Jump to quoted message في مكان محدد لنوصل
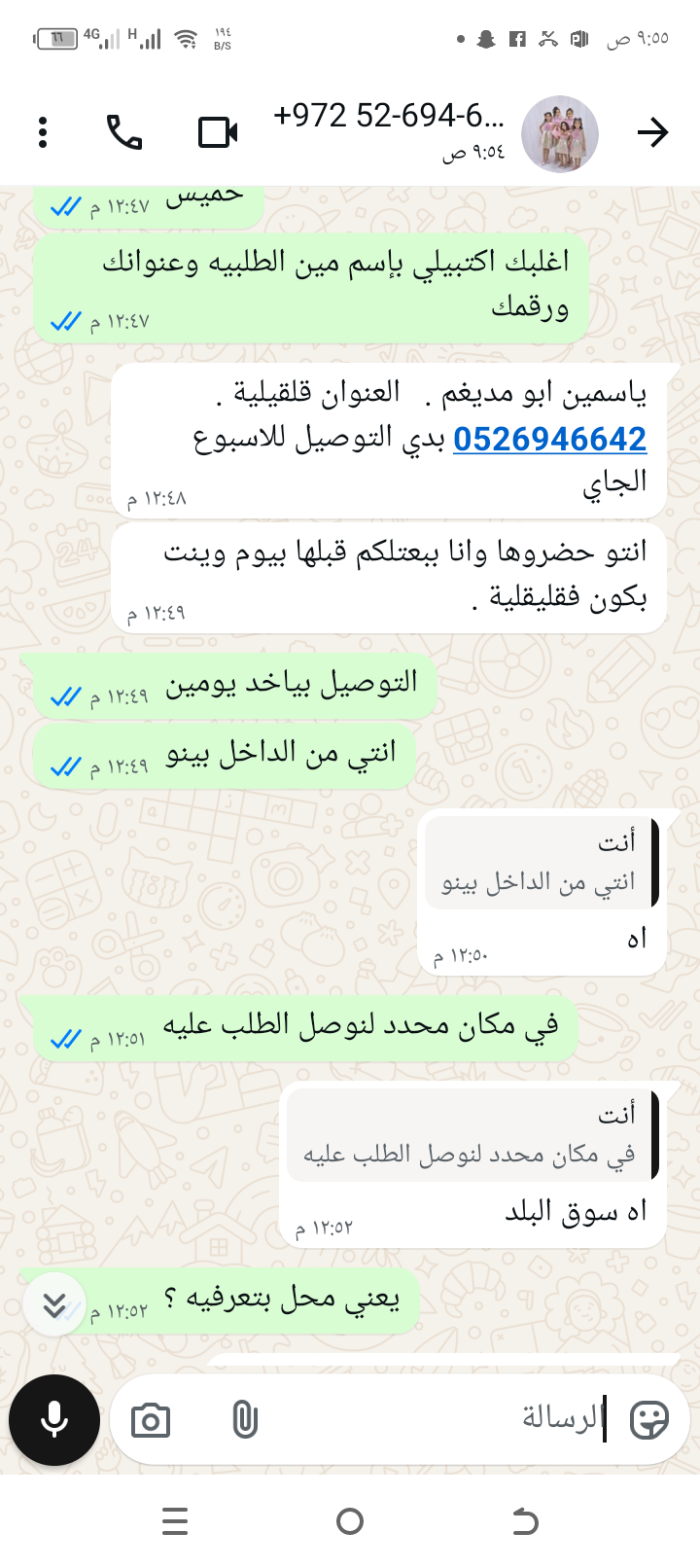700x1568 pixels. 473,1135
